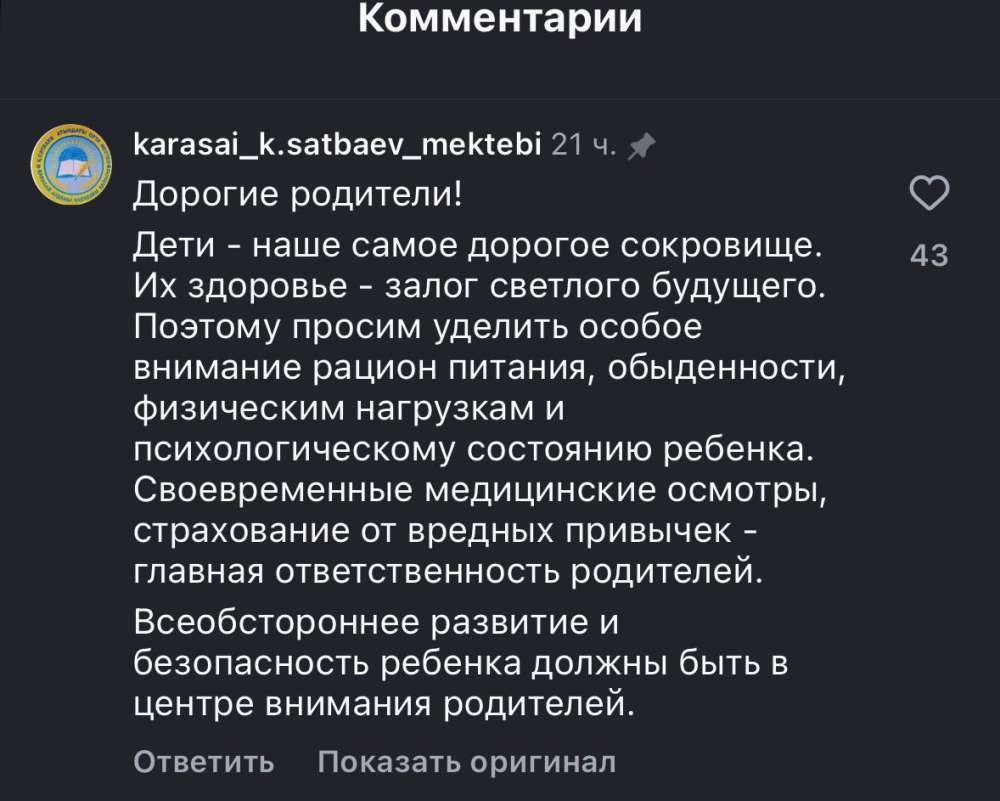Tap Показать оригинал to view original text

(x=466, y=762)
